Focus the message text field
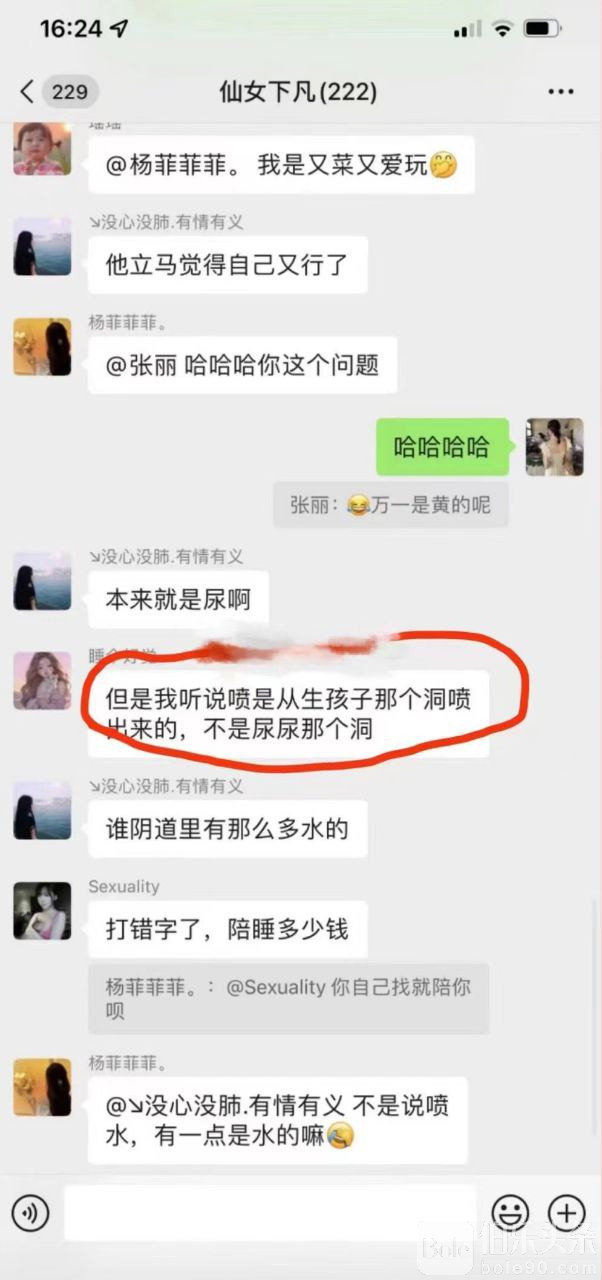This screenshot has width=602, height=1280. pyautogui.click(x=270, y=1214)
